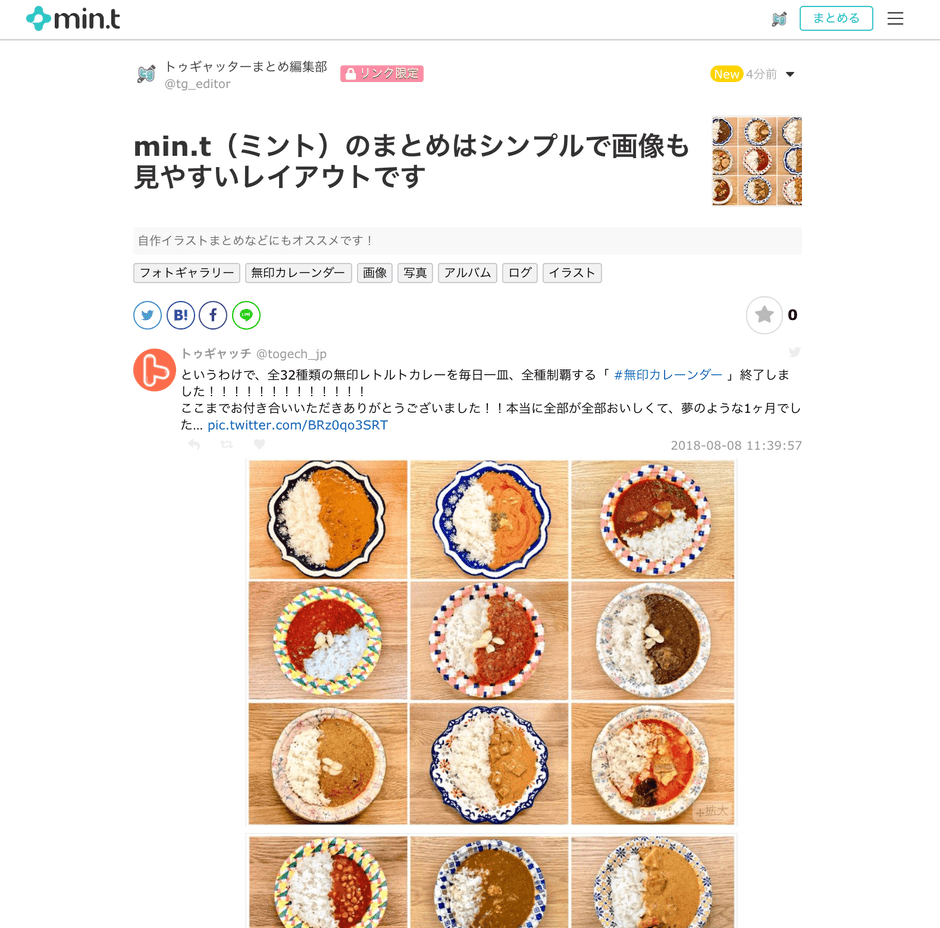Viewport: 940px width, 928px height.
Task: Favorite this matome with the star
Action: (x=764, y=316)
